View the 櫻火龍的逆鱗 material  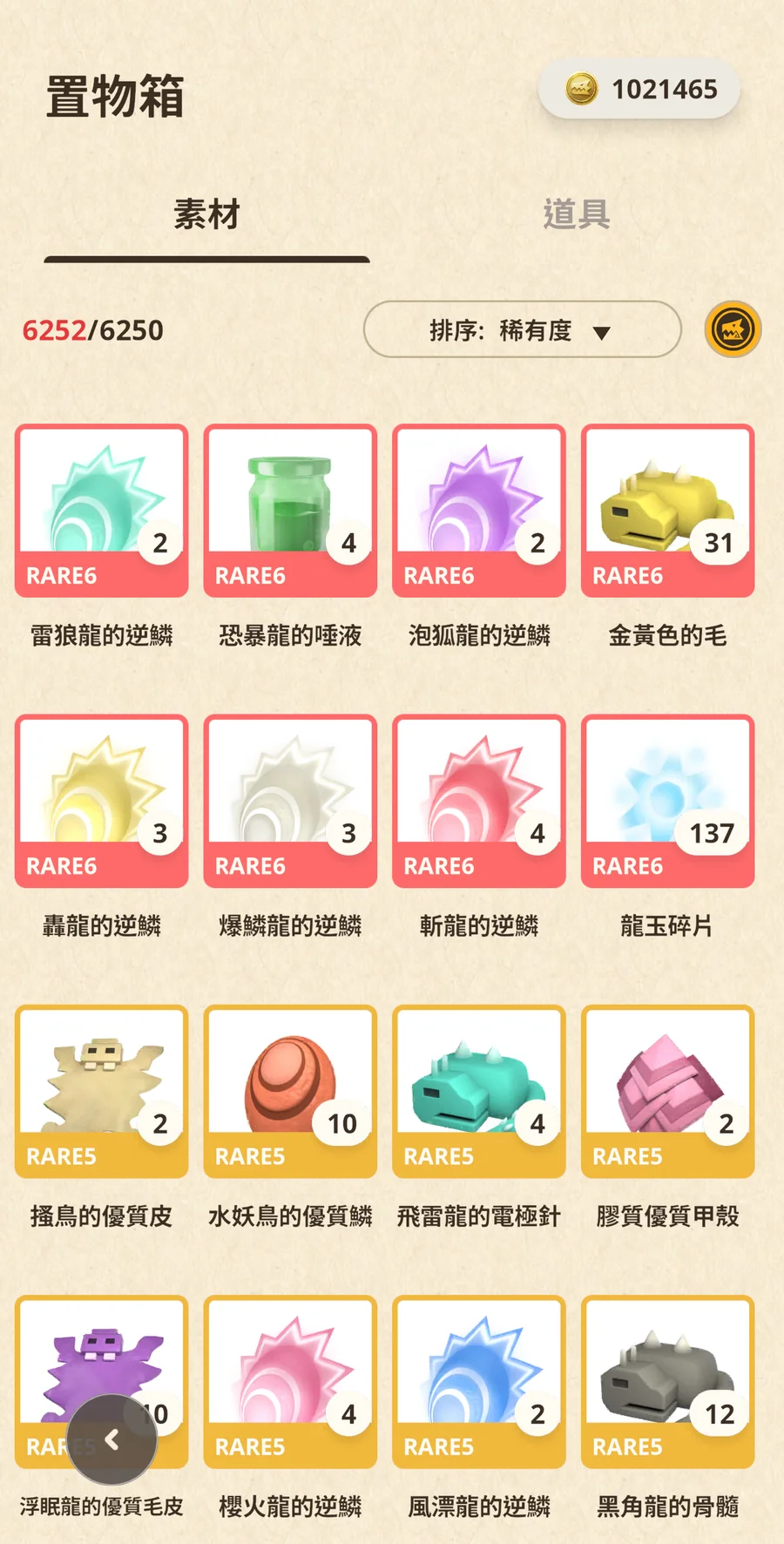[x=290, y=1381]
